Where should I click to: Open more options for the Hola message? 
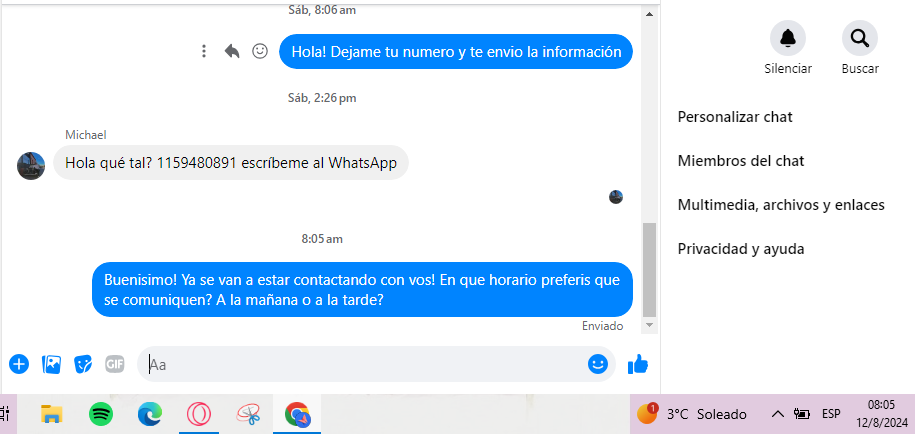coord(204,51)
